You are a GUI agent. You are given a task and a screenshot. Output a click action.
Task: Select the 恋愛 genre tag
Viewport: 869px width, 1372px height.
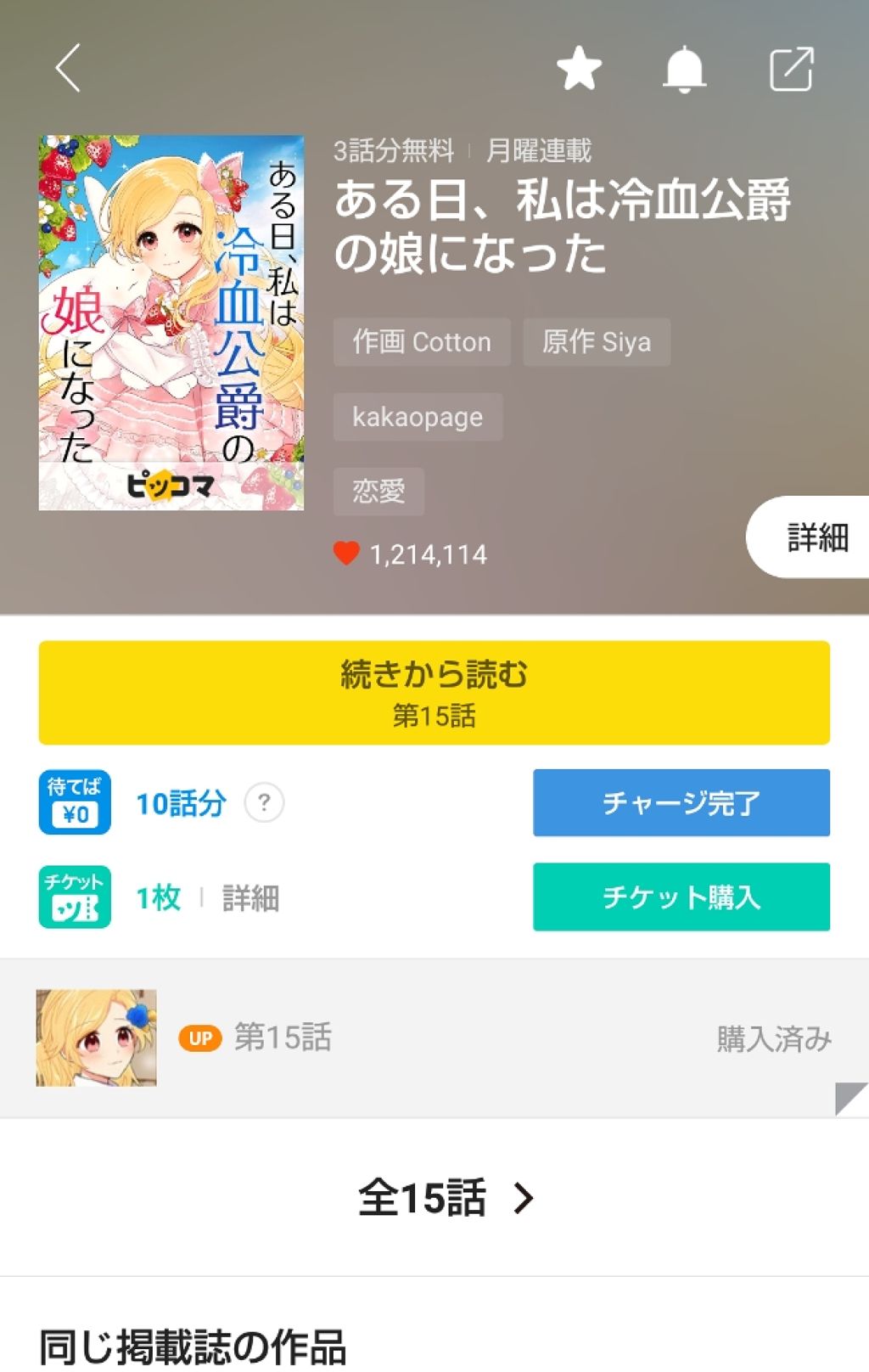coord(380,491)
